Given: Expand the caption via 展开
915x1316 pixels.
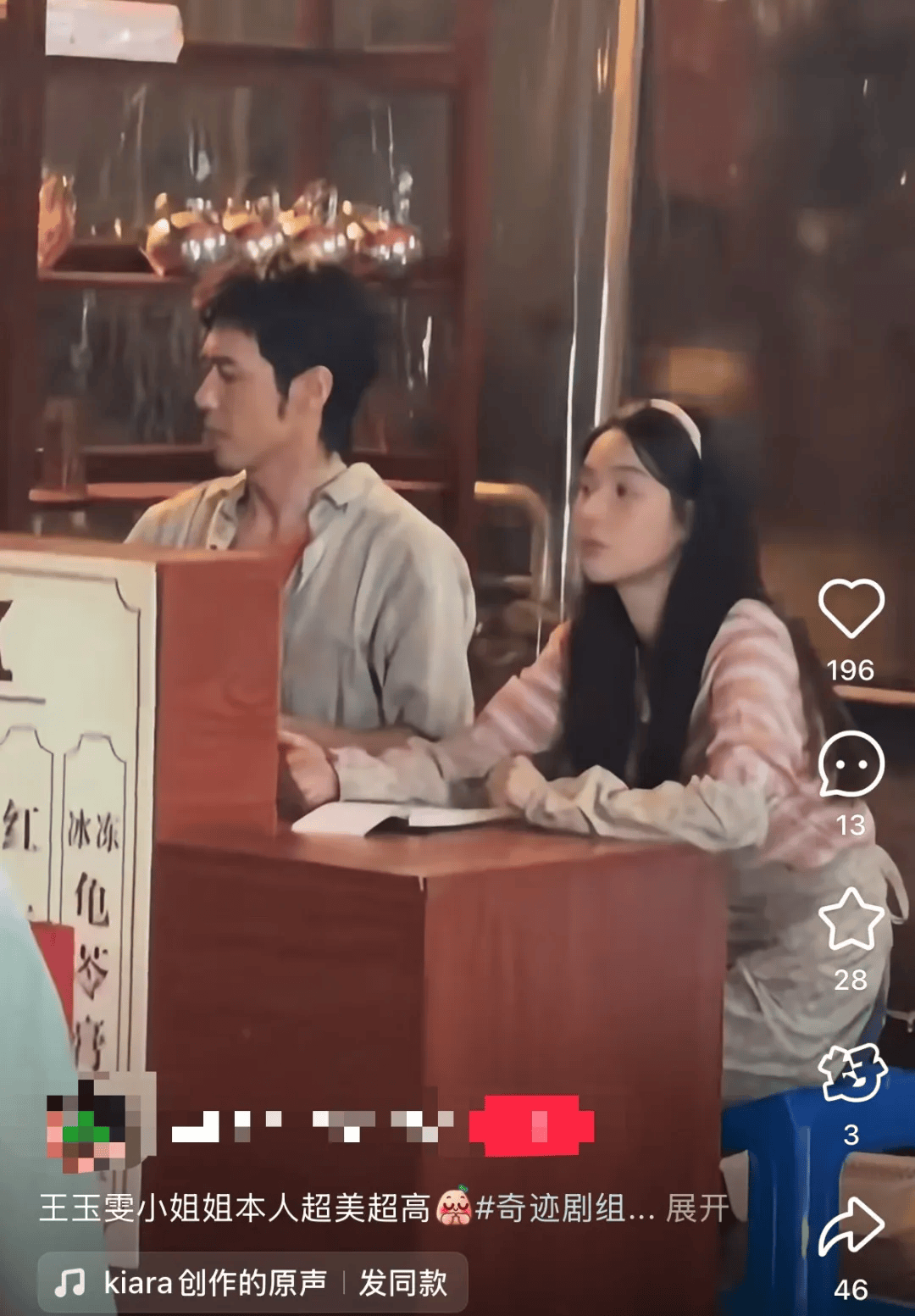Looking at the screenshot, I should [696, 1208].
